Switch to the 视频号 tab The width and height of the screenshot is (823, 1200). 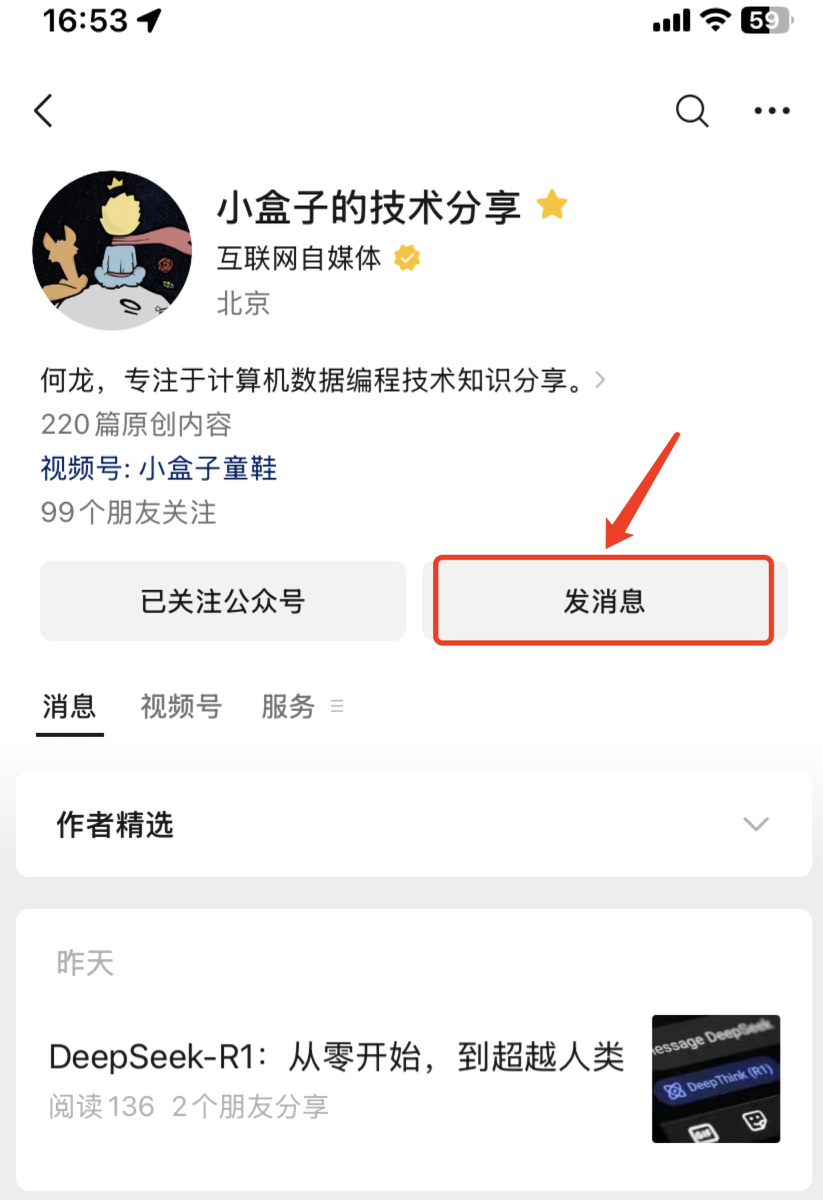181,707
